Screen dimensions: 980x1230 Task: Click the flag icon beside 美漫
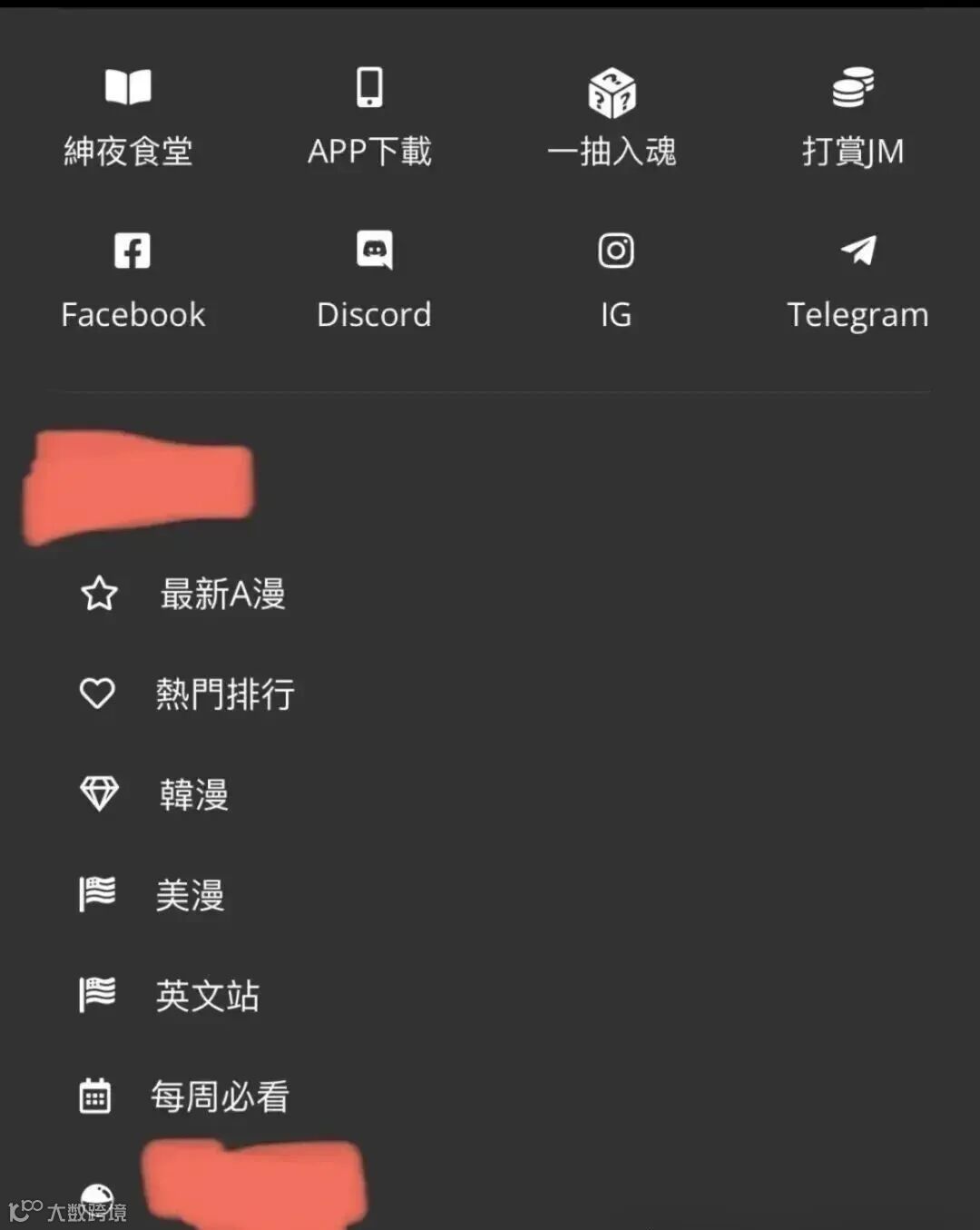(95, 894)
